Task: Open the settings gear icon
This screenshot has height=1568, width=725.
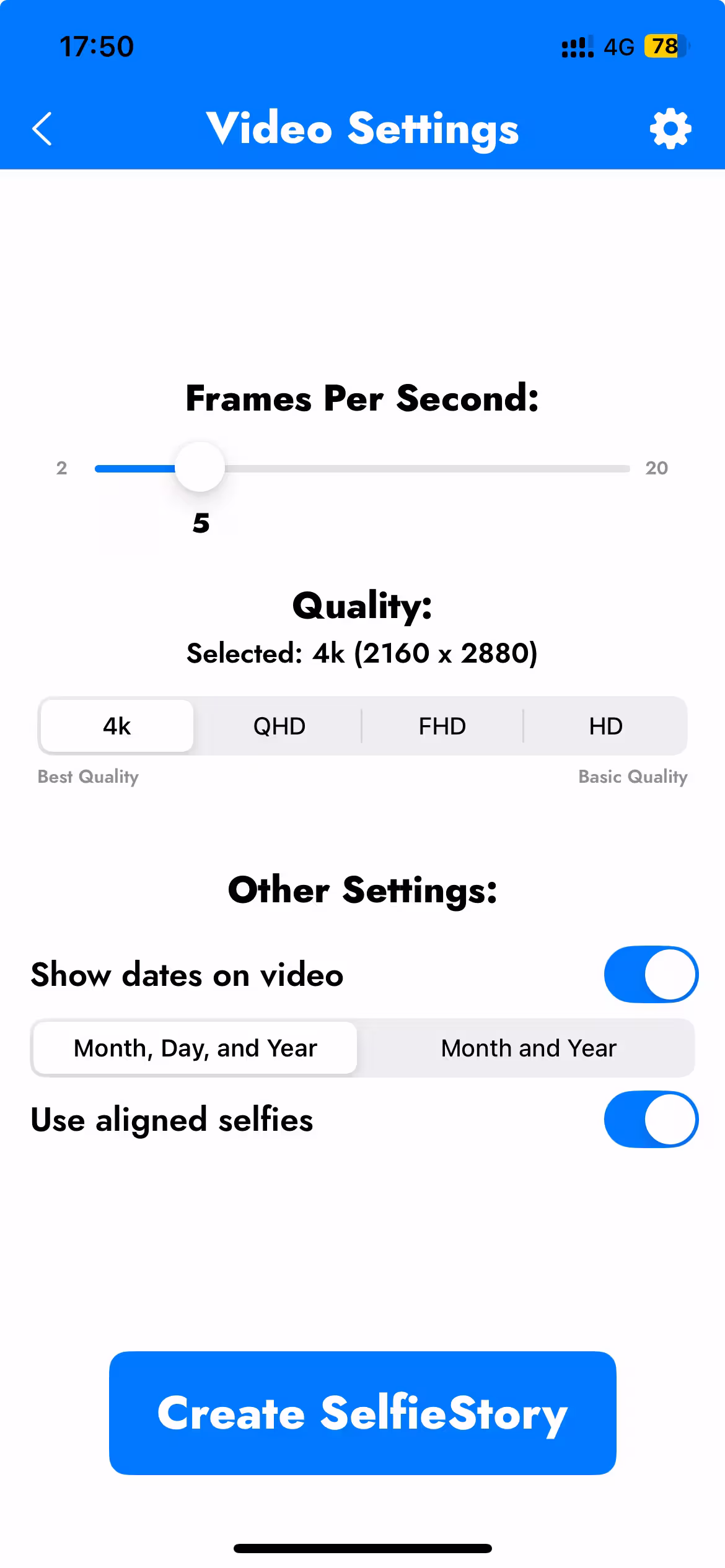Action: 670,128
